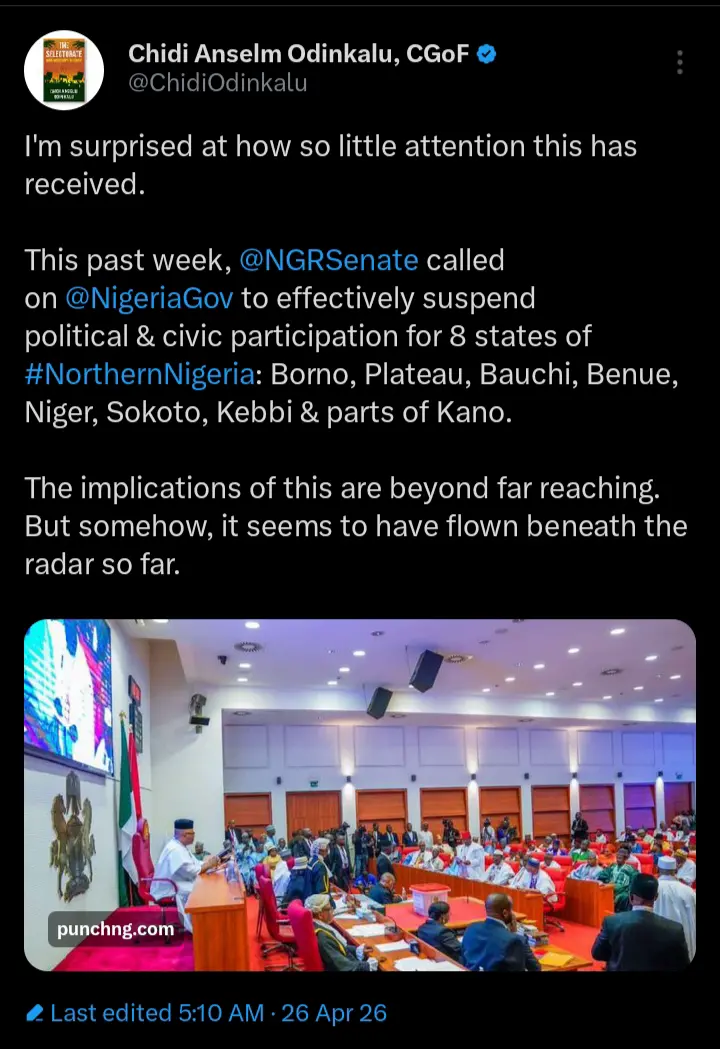
Task: View the attached Senate chamber photo
Action: (360, 794)
